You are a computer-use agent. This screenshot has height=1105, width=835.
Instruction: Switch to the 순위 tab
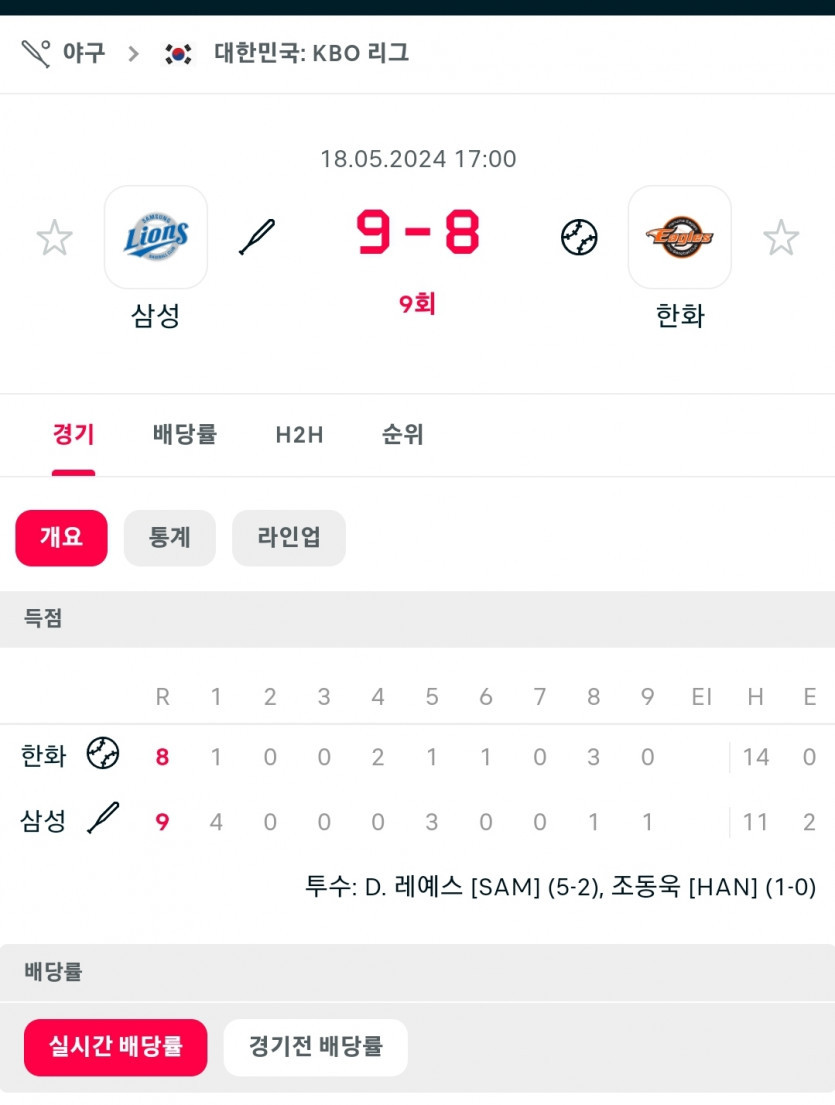click(402, 435)
